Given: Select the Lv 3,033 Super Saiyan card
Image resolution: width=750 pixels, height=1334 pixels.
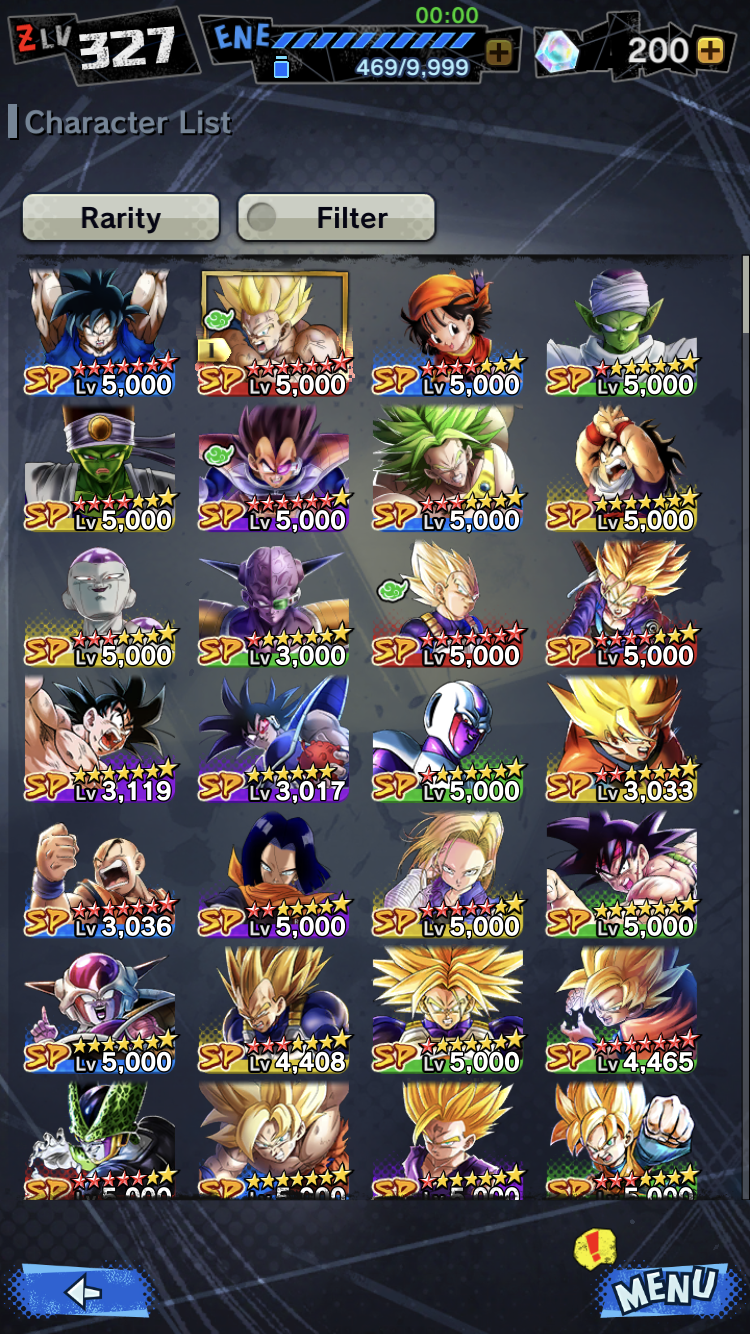Looking at the screenshot, I should click(622, 739).
